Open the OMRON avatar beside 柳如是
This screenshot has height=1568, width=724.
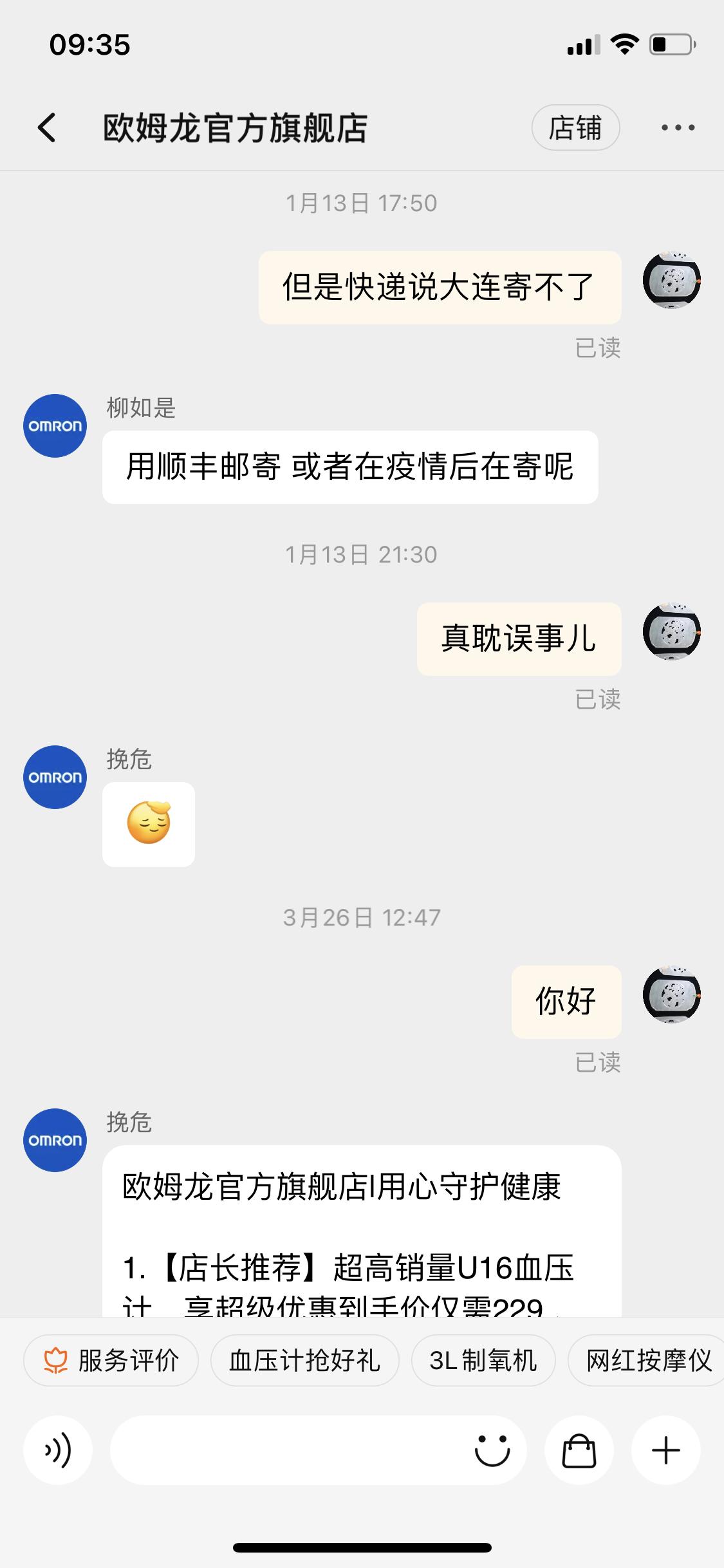pyautogui.click(x=55, y=425)
